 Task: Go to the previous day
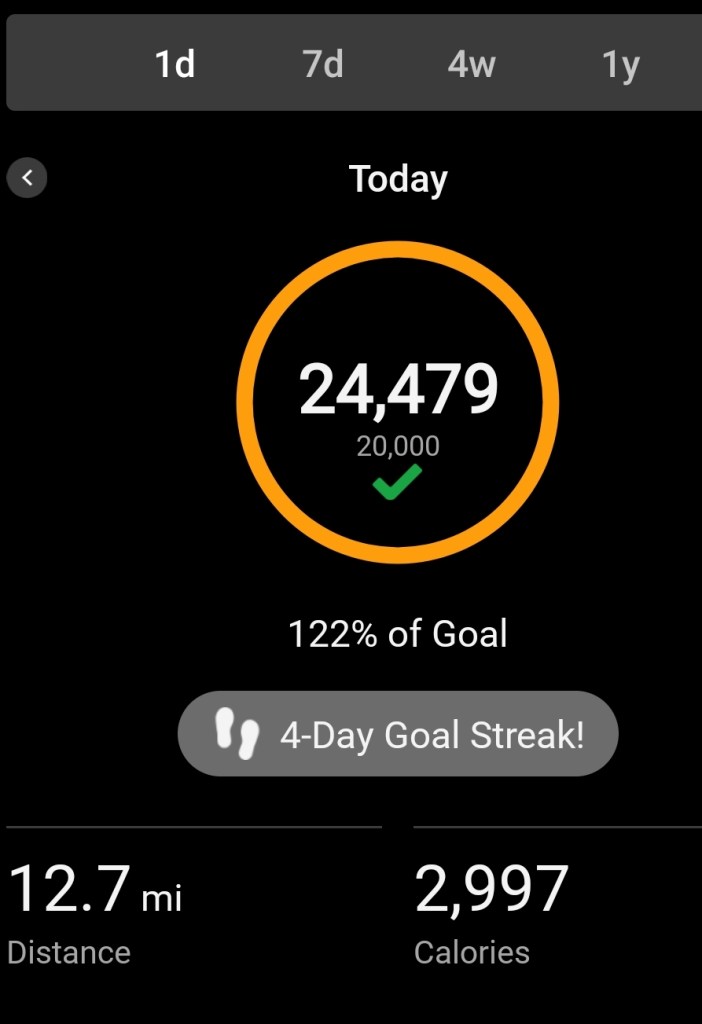27,178
